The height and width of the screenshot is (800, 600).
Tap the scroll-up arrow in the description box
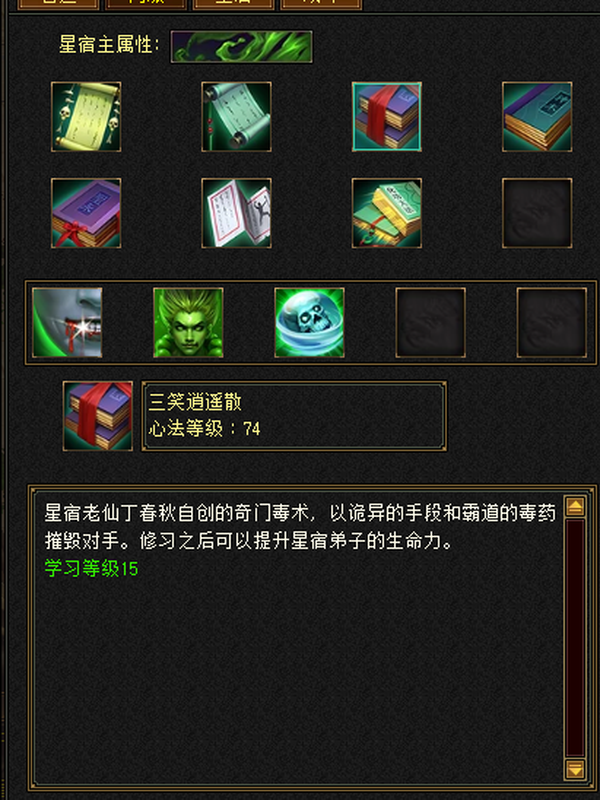[x=575, y=507]
